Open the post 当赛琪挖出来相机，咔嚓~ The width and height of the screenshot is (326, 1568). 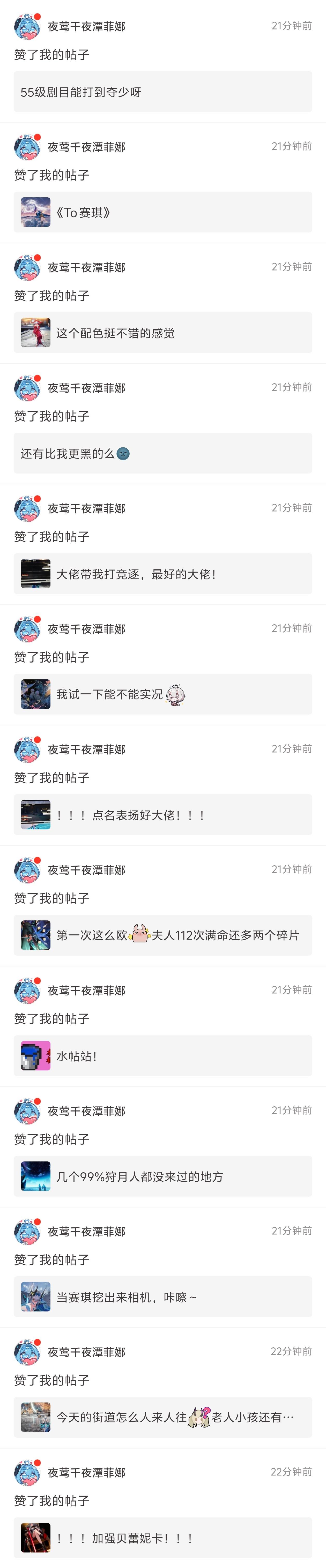(163, 1297)
